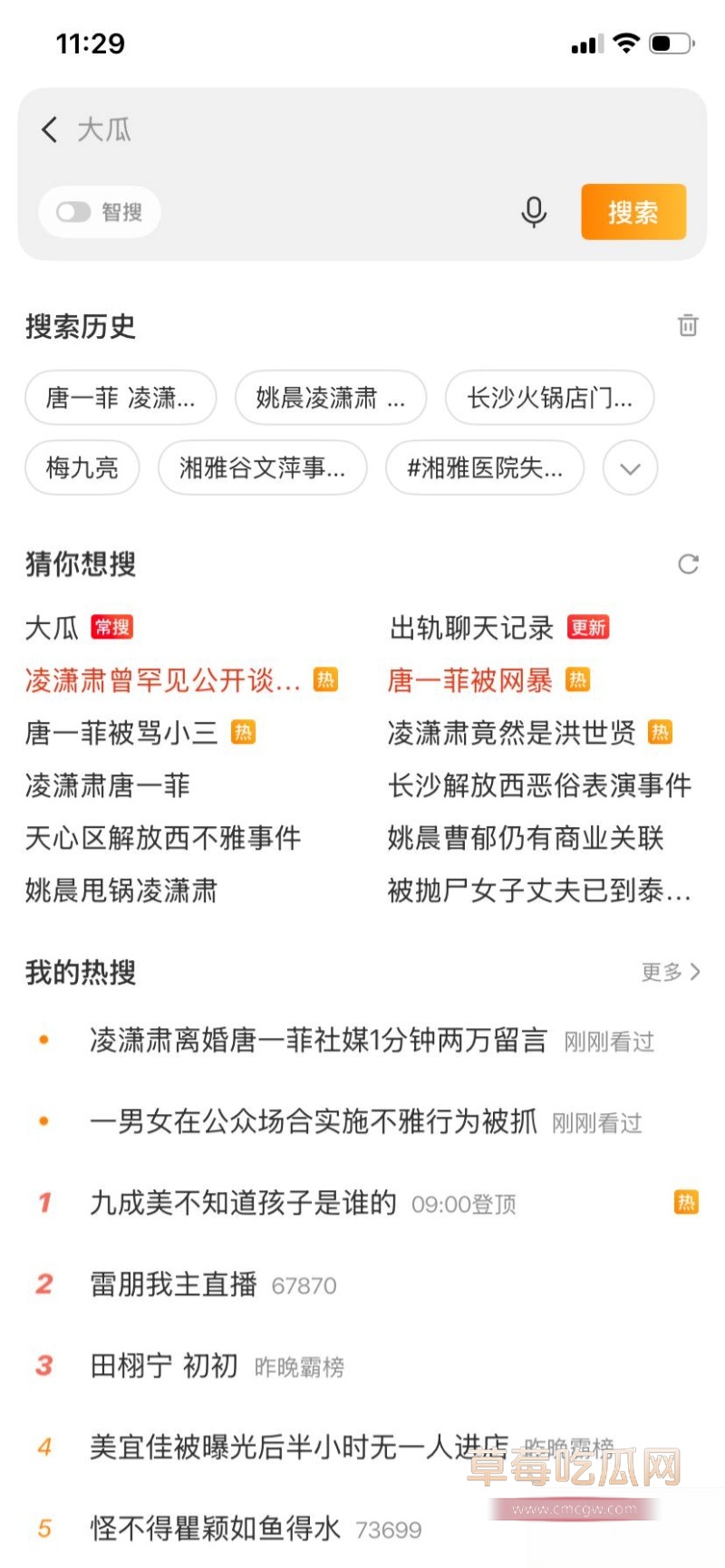The height and width of the screenshot is (1568, 725).
Task: Expand the truncated 长沙火锅店门 history chip
Action: coord(548,399)
